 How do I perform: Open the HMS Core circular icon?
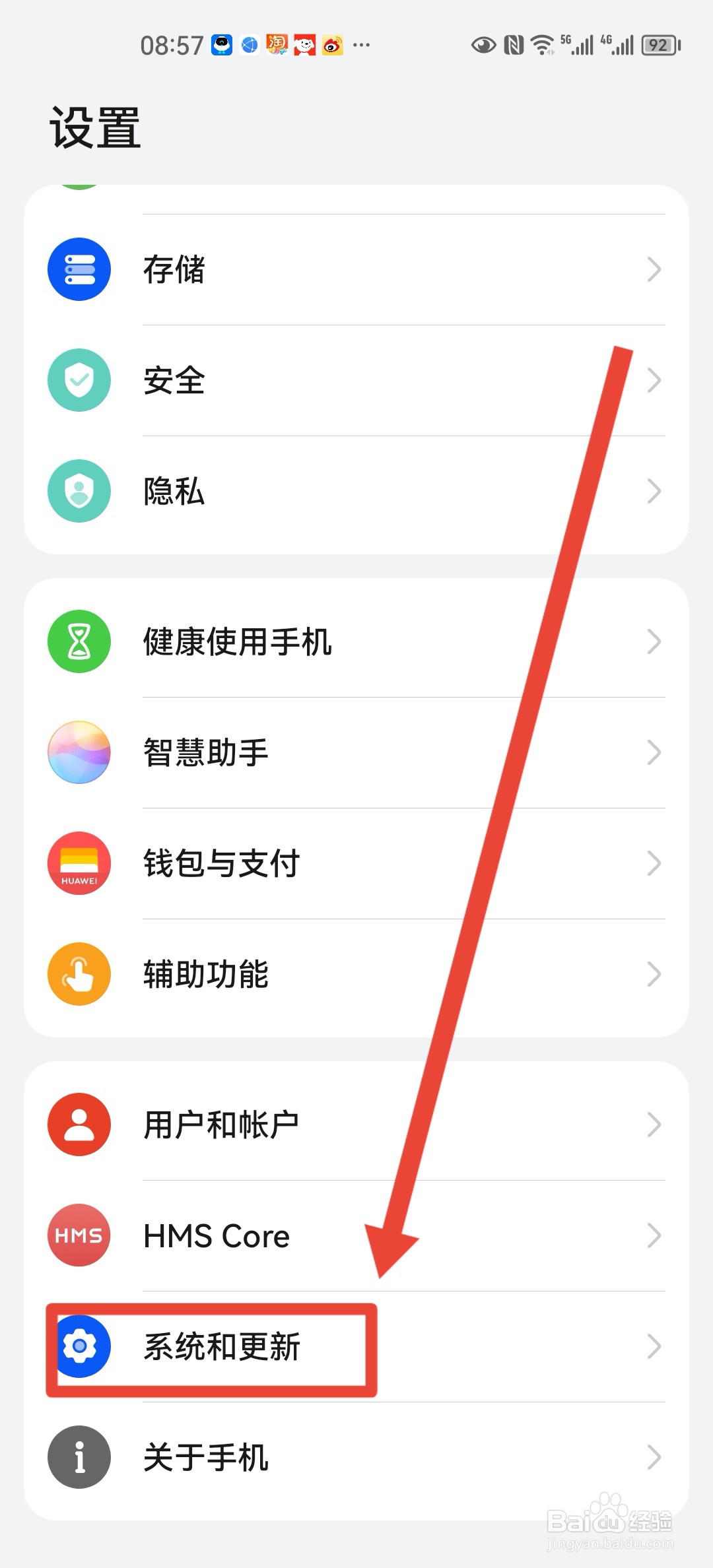[x=79, y=1235]
